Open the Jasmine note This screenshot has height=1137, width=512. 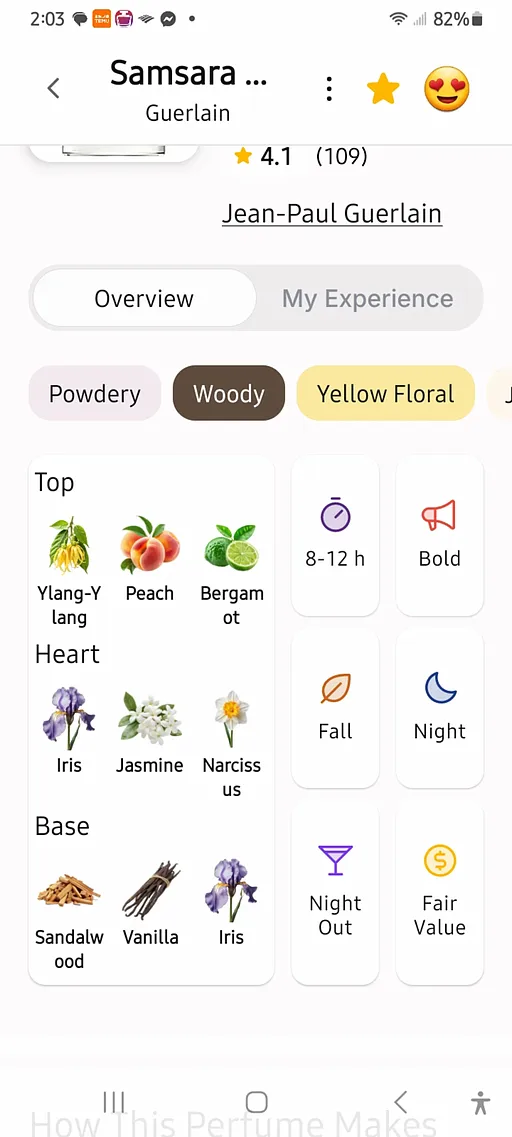(x=150, y=732)
